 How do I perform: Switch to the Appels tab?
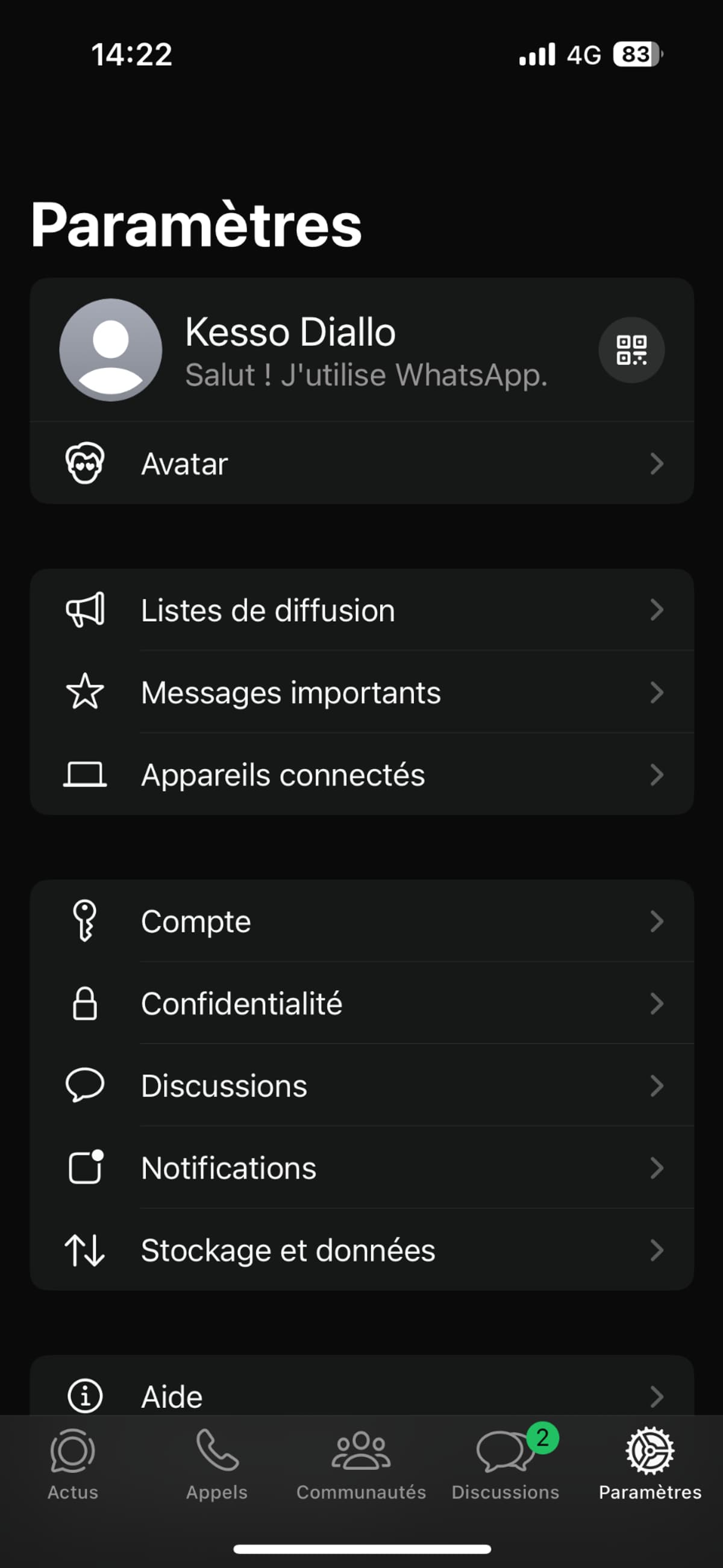pos(217,1473)
